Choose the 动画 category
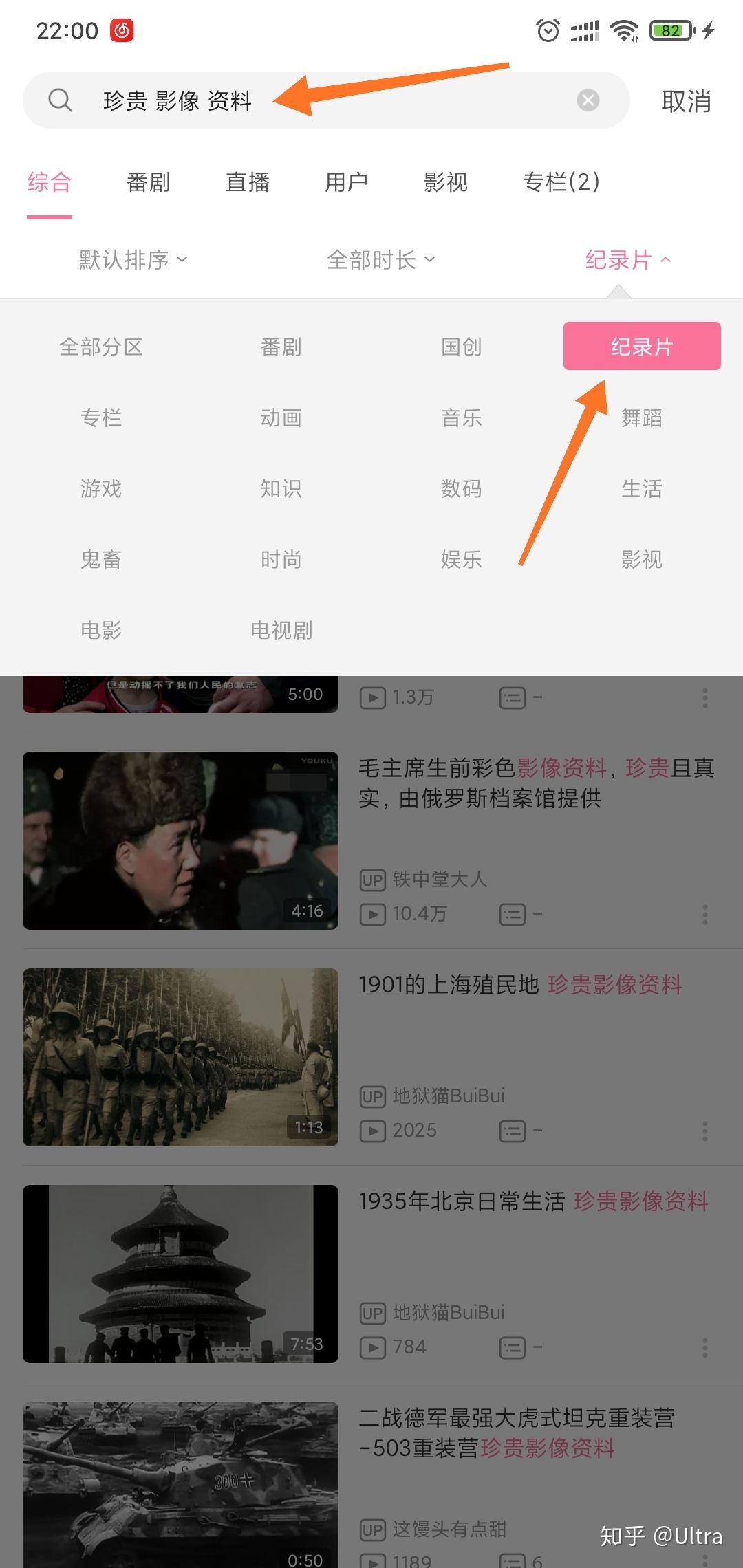Viewport: 743px width, 1568px height. pyautogui.click(x=281, y=417)
